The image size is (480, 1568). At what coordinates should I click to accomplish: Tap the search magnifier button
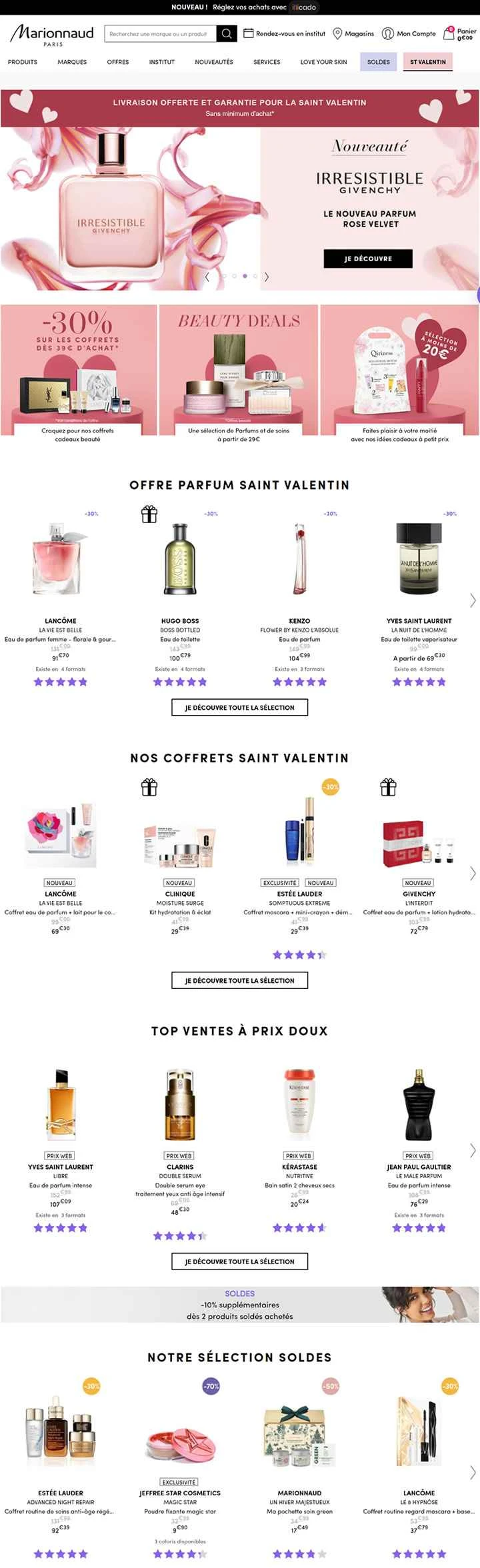point(227,34)
